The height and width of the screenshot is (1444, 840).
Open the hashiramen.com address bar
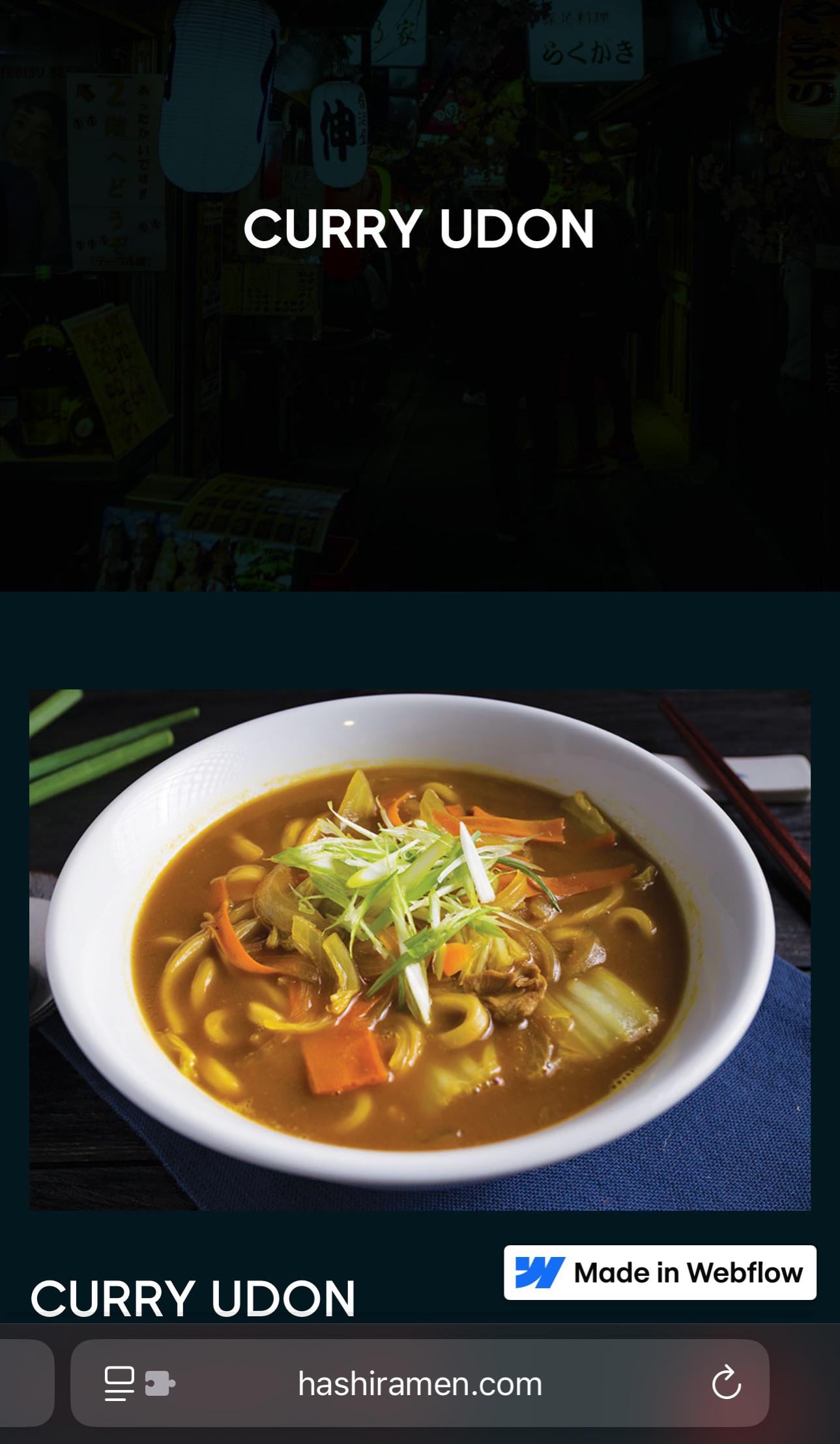tap(420, 1383)
